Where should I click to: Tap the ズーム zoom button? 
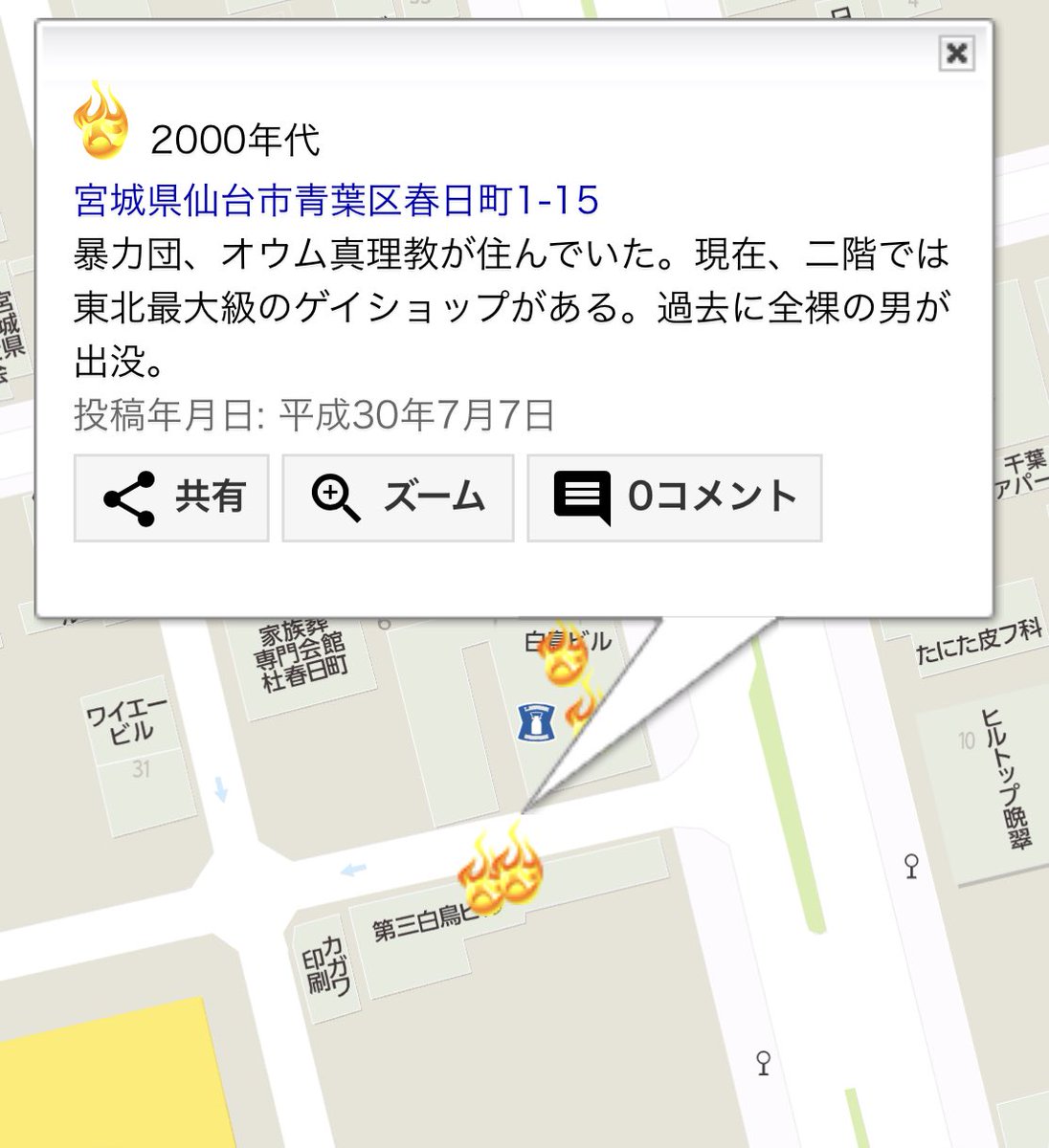pyautogui.click(x=397, y=497)
